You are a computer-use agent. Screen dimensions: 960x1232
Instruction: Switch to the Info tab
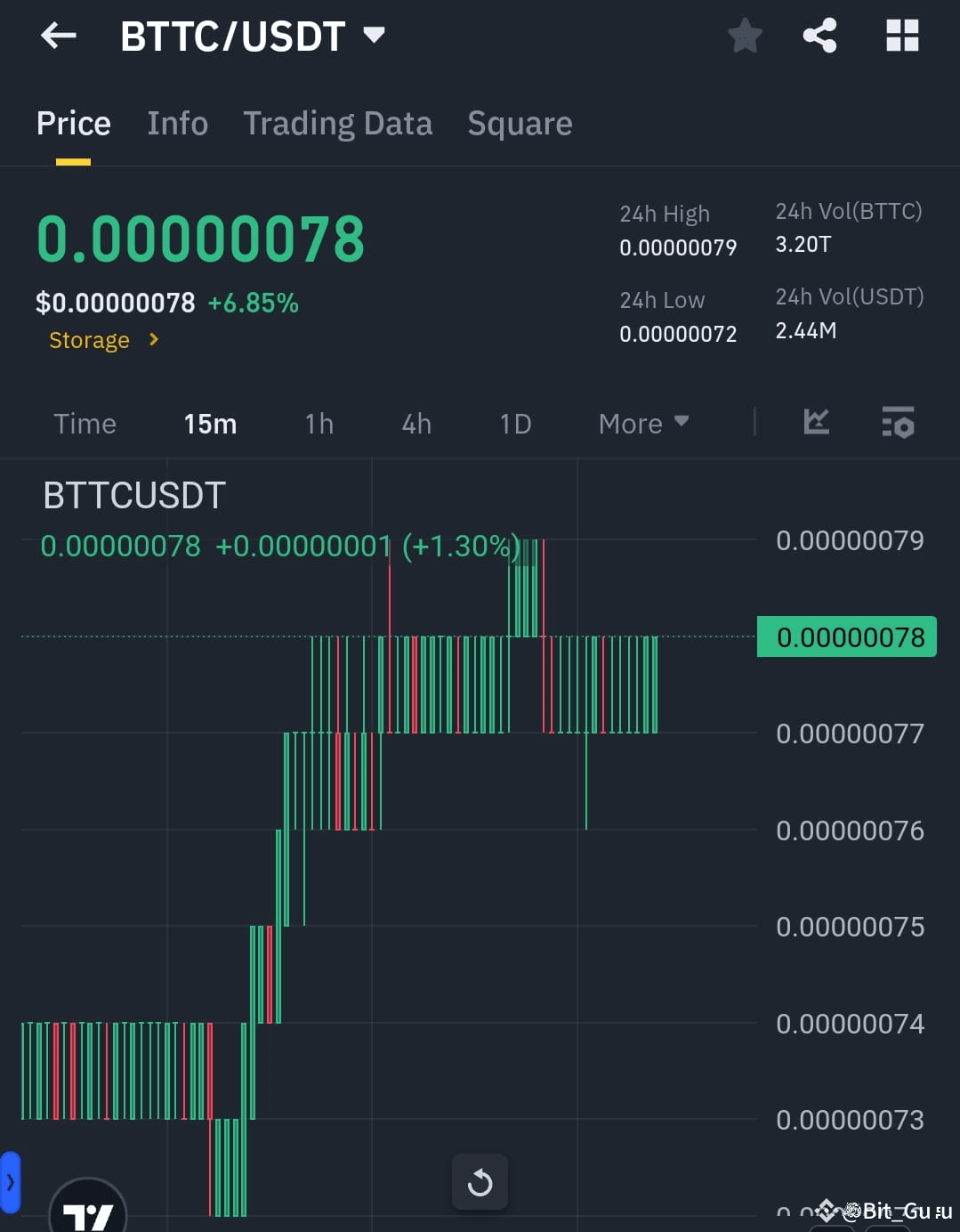coord(177,123)
